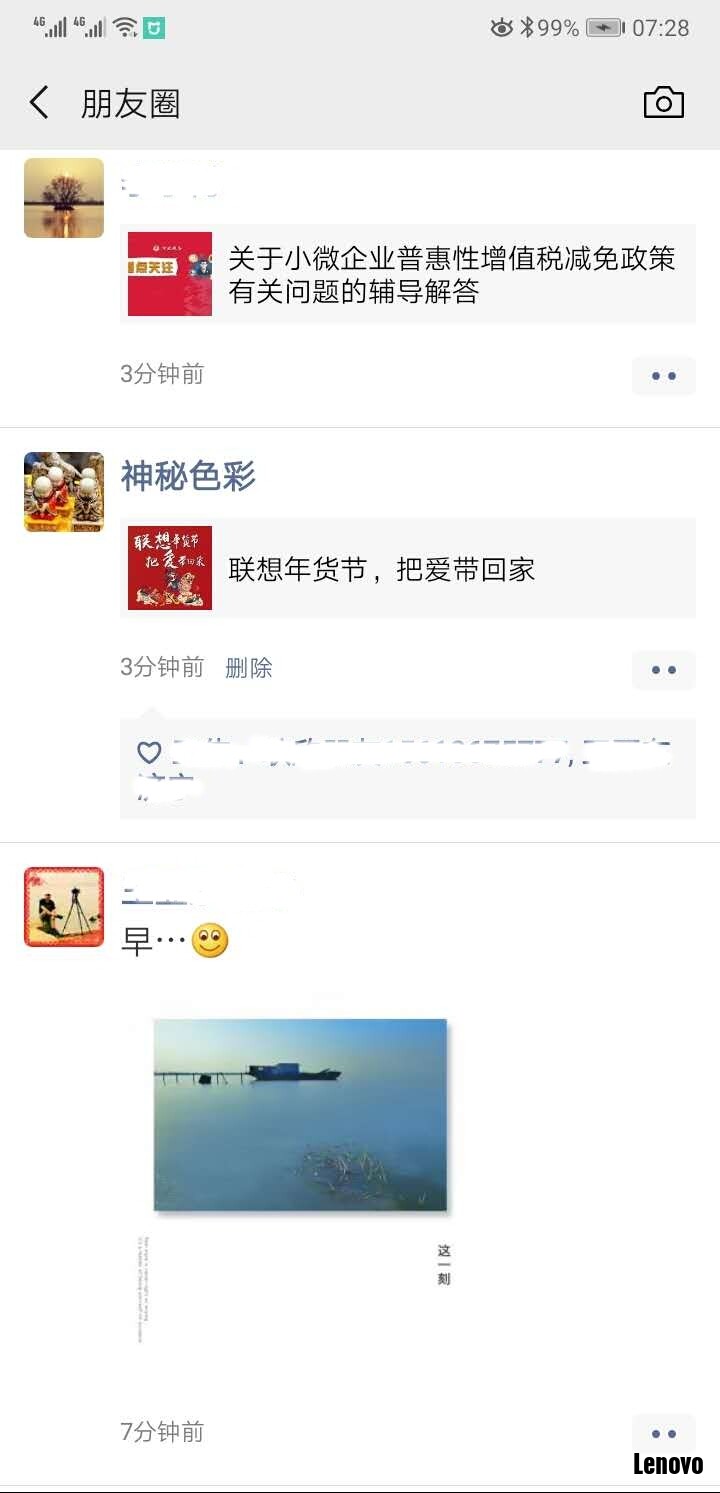Open comment menu on 神秘色彩's post
This screenshot has width=720, height=1493.
click(x=663, y=670)
